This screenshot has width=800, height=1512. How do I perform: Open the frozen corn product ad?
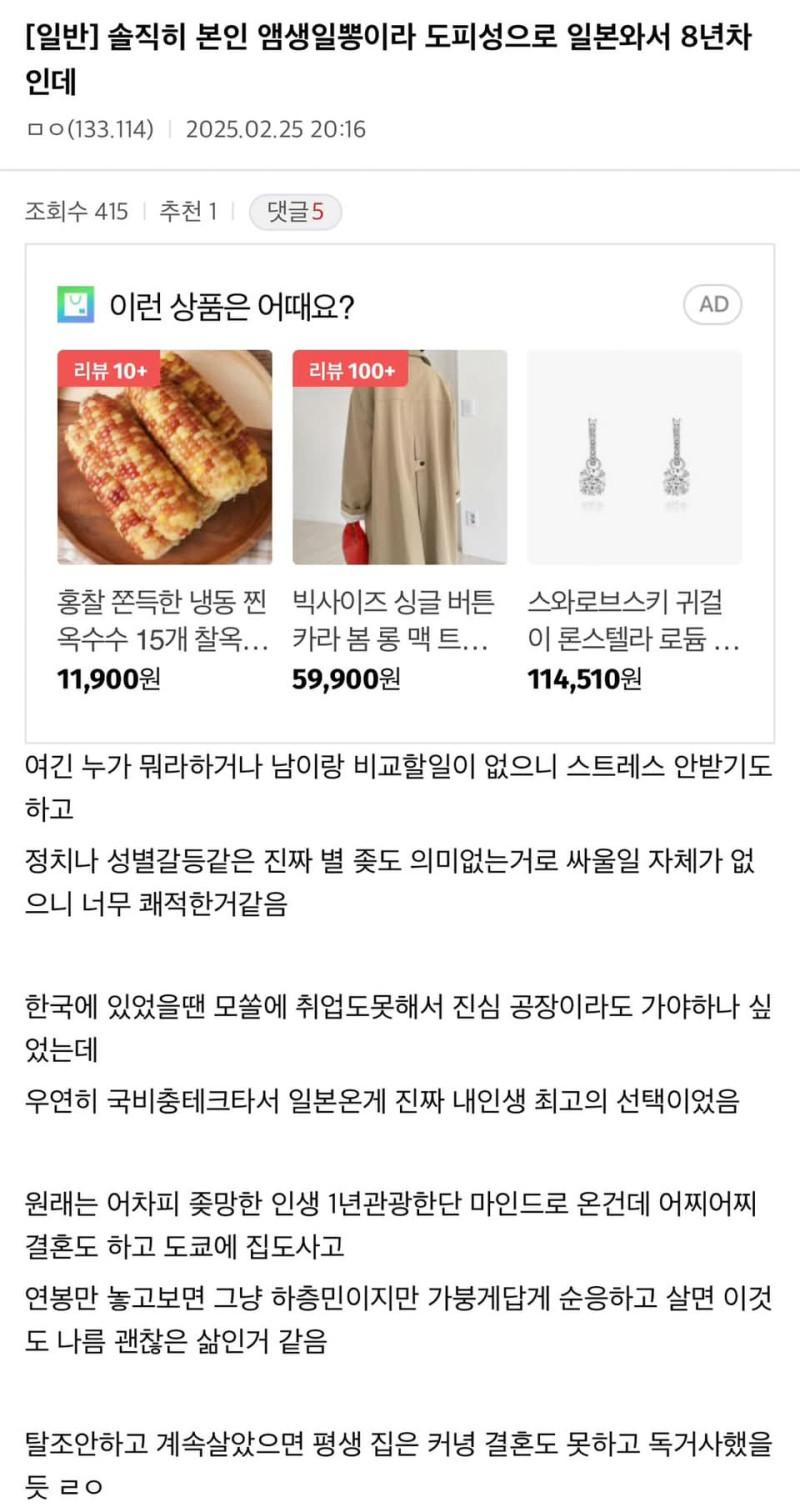pos(164,458)
